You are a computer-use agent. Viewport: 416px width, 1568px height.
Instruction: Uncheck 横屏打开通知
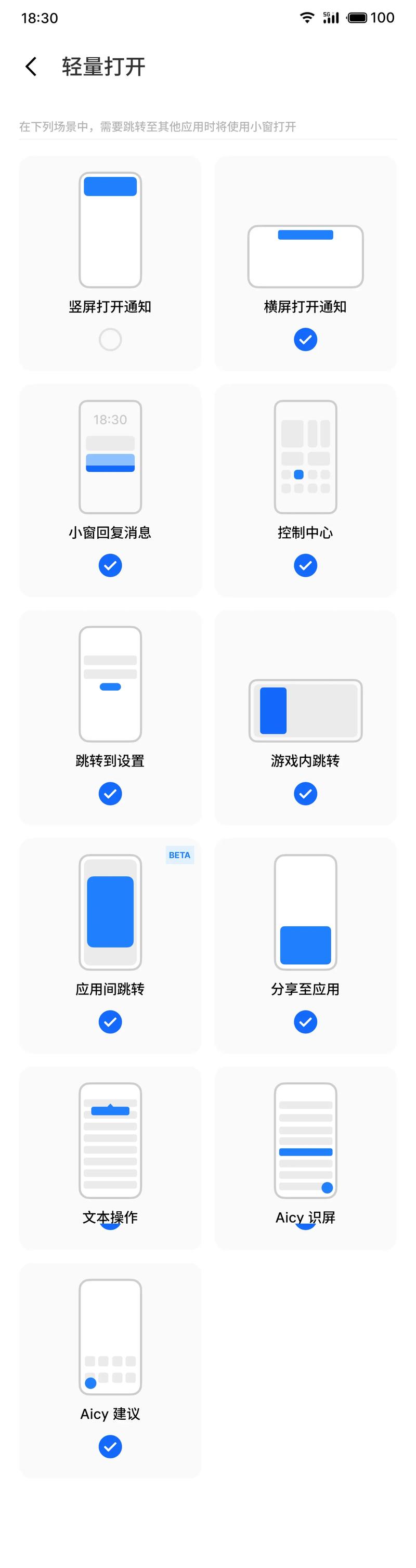click(x=305, y=339)
